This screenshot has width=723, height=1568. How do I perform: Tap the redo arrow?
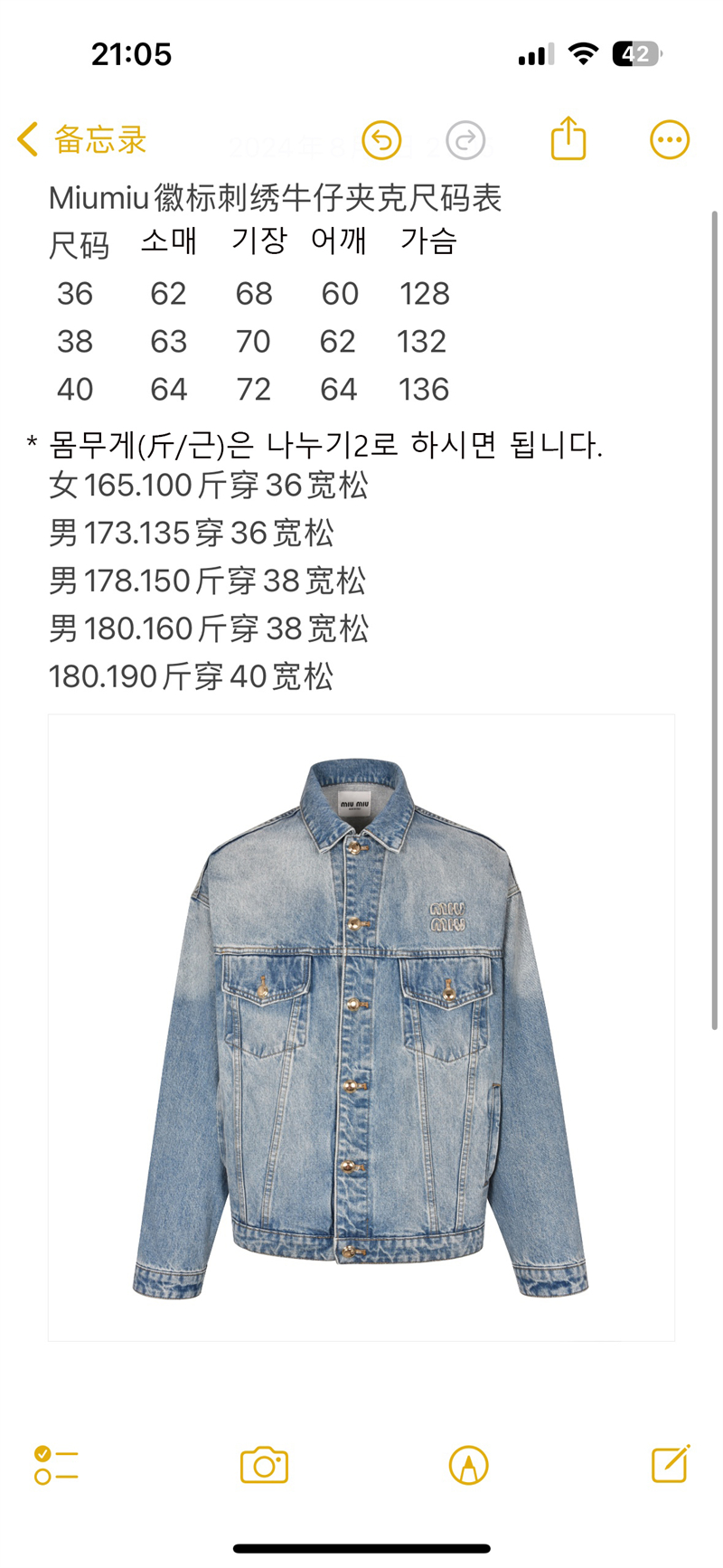(465, 139)
